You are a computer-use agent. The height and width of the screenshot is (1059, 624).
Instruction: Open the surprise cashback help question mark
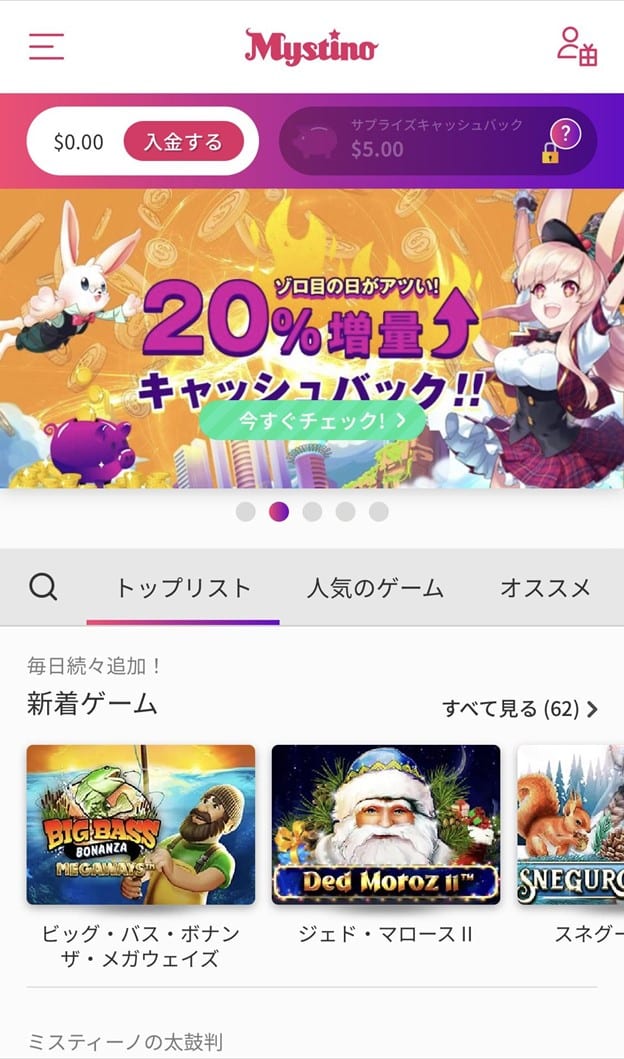(566, 134)
